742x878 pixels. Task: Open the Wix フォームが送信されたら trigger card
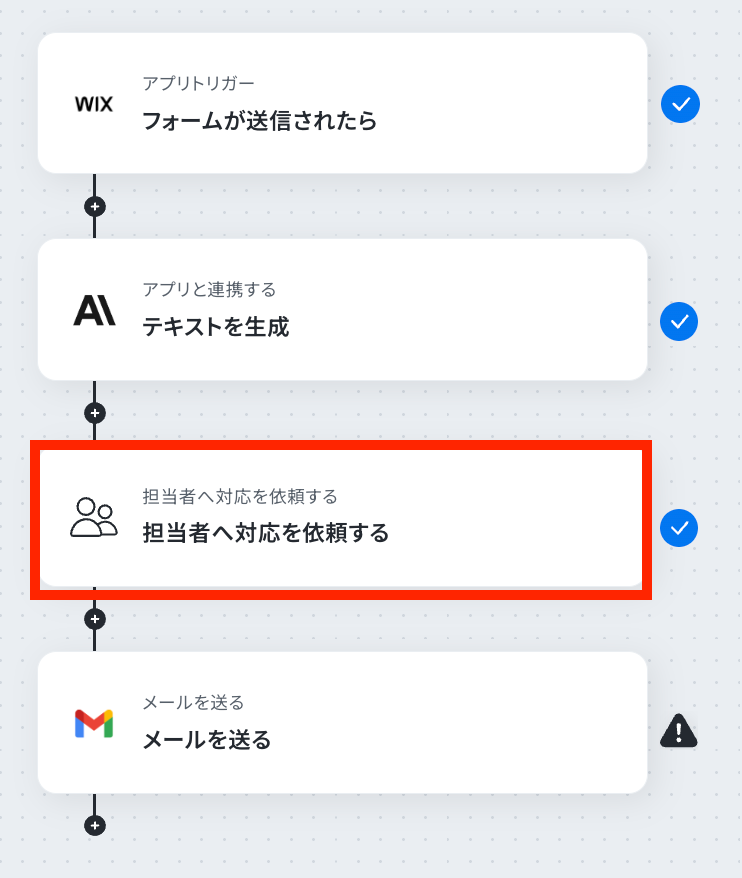point(342,103)
